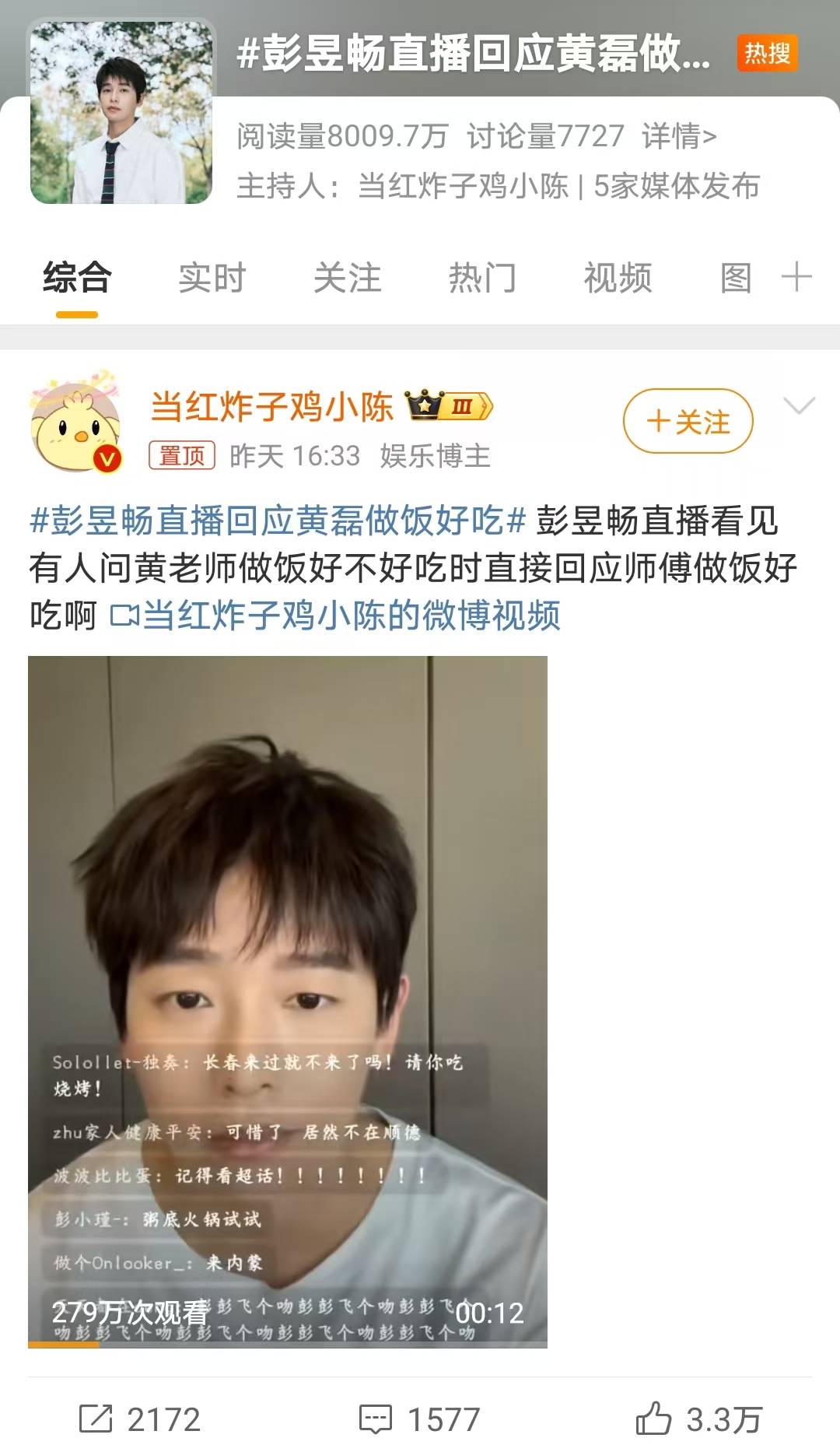This screenshot has width=840, height=1452.
Task: Repost the post with 2172 shares
Action: [140, 1419]
